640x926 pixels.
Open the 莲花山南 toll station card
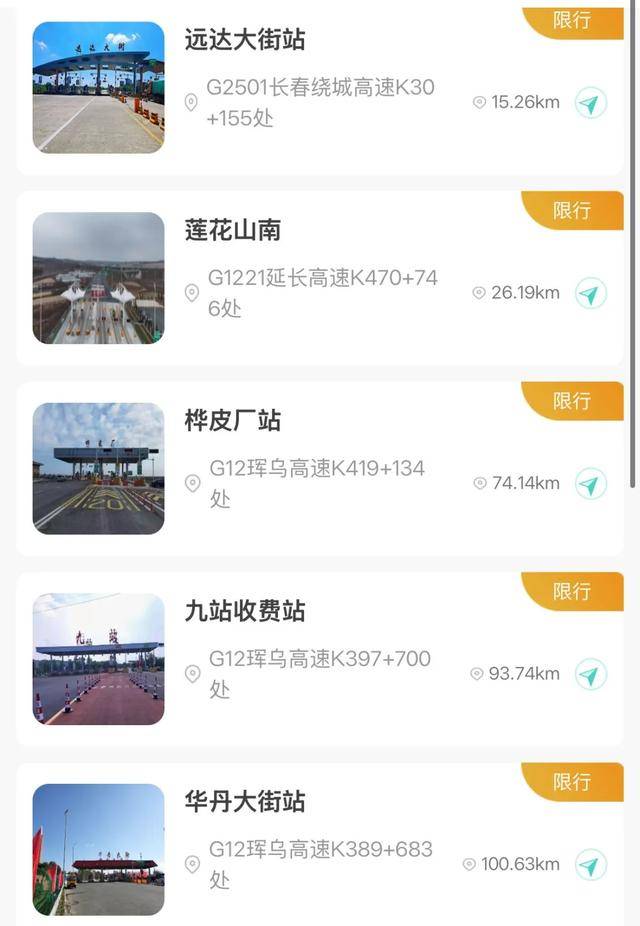233,231
